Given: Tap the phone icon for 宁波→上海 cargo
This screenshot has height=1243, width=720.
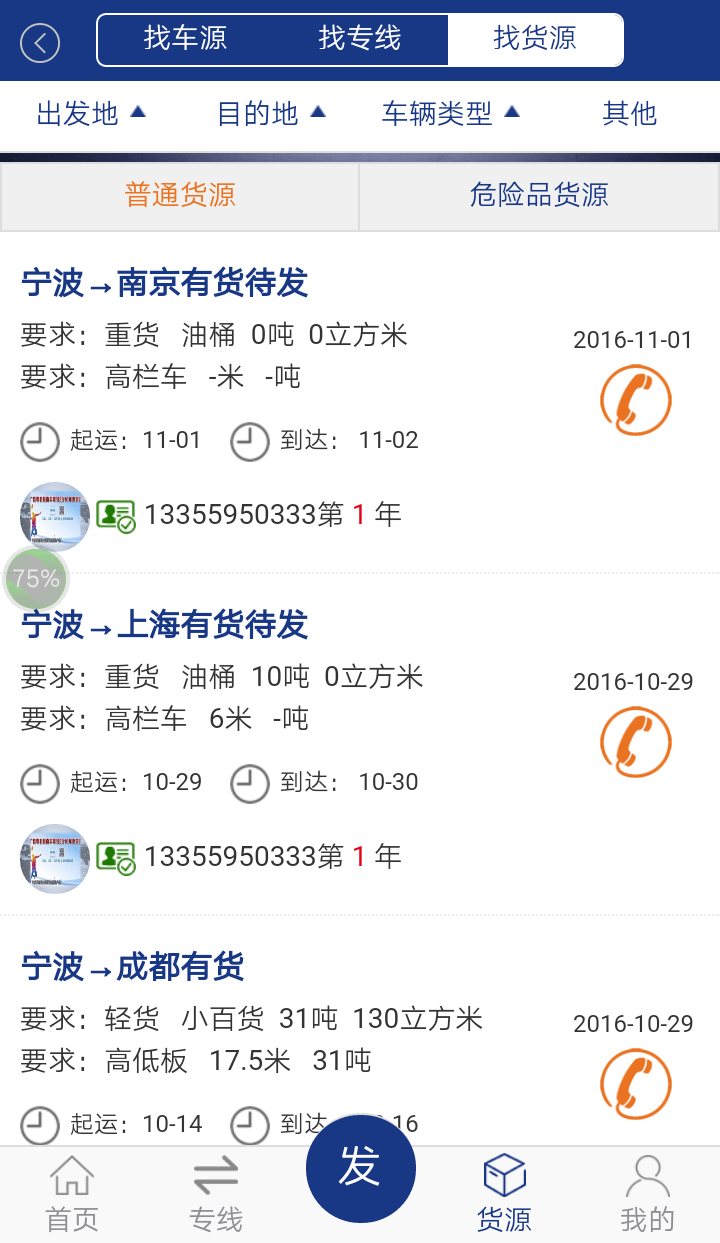Looking at the screenshot, I should (636, 742).
